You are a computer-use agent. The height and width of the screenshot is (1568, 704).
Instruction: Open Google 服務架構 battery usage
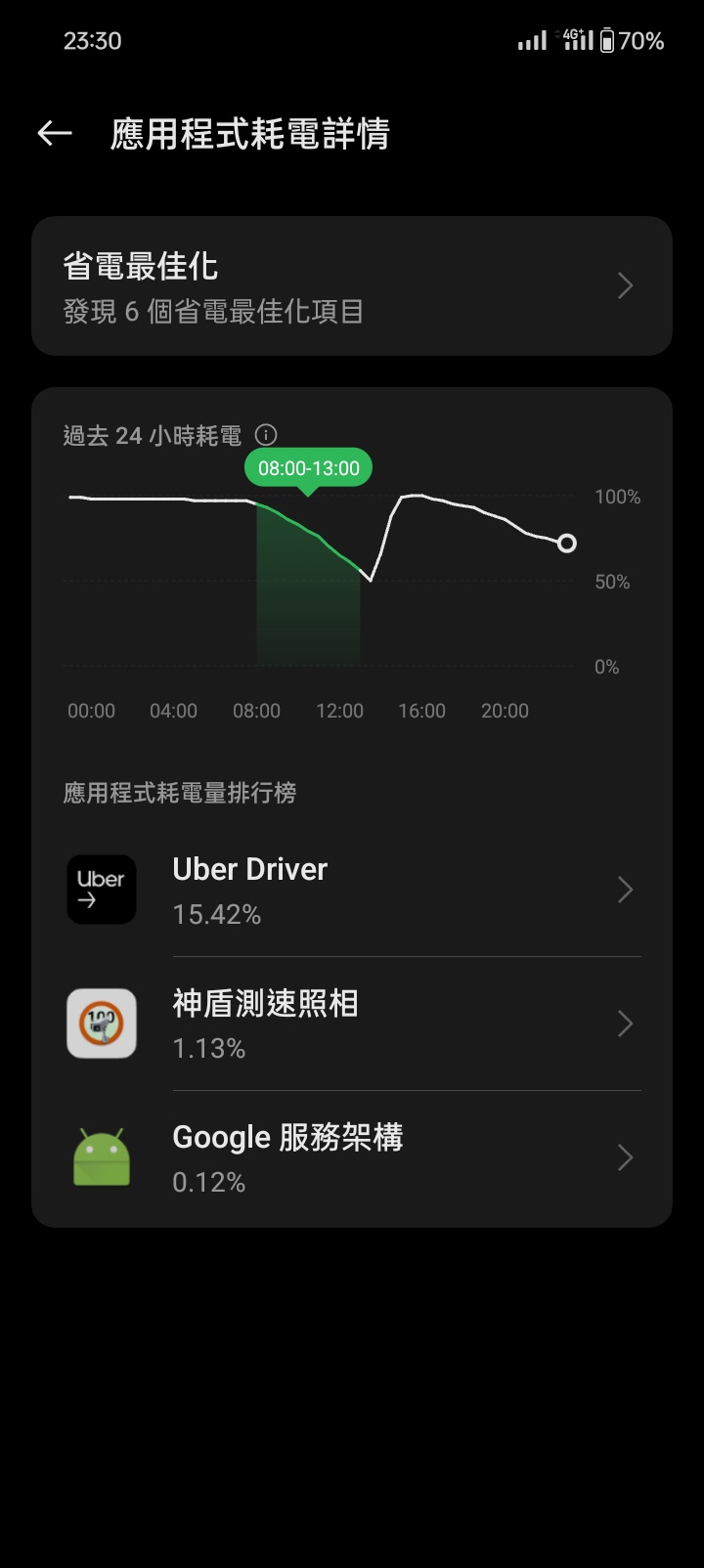pos(352,1157)
